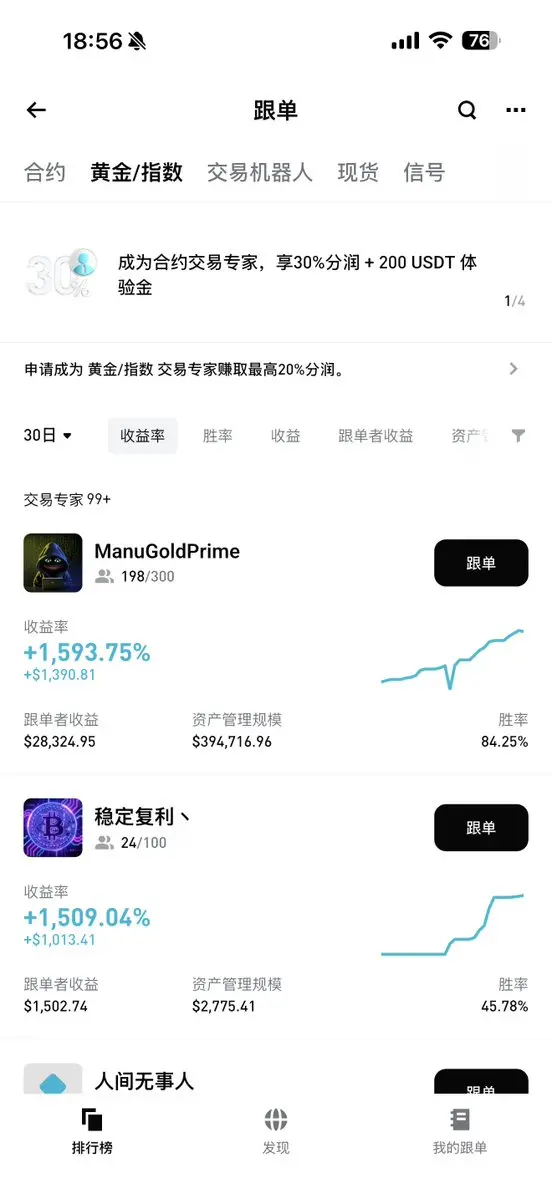Expand the 30日 period dropdown
Image resolution: width=552 pixels, height=1199 pixels.
point(47,436)
